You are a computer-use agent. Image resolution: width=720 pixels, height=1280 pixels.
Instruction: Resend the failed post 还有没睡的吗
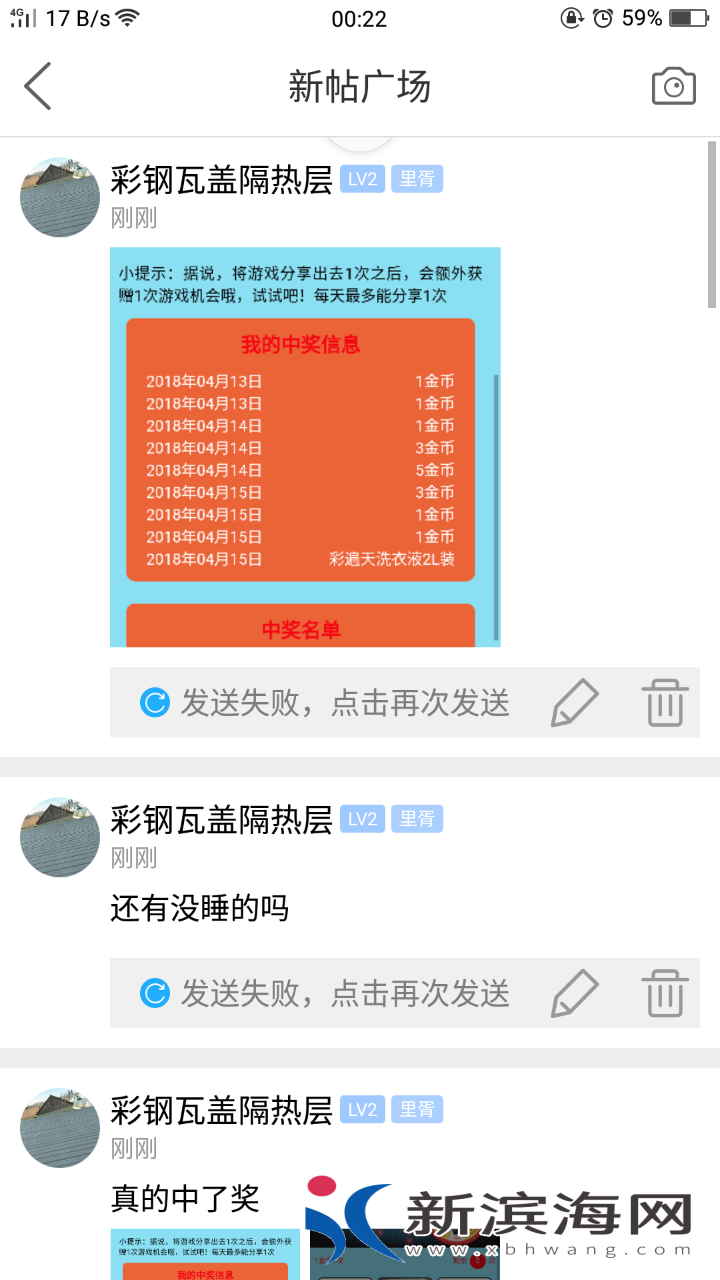pos(325,994)
